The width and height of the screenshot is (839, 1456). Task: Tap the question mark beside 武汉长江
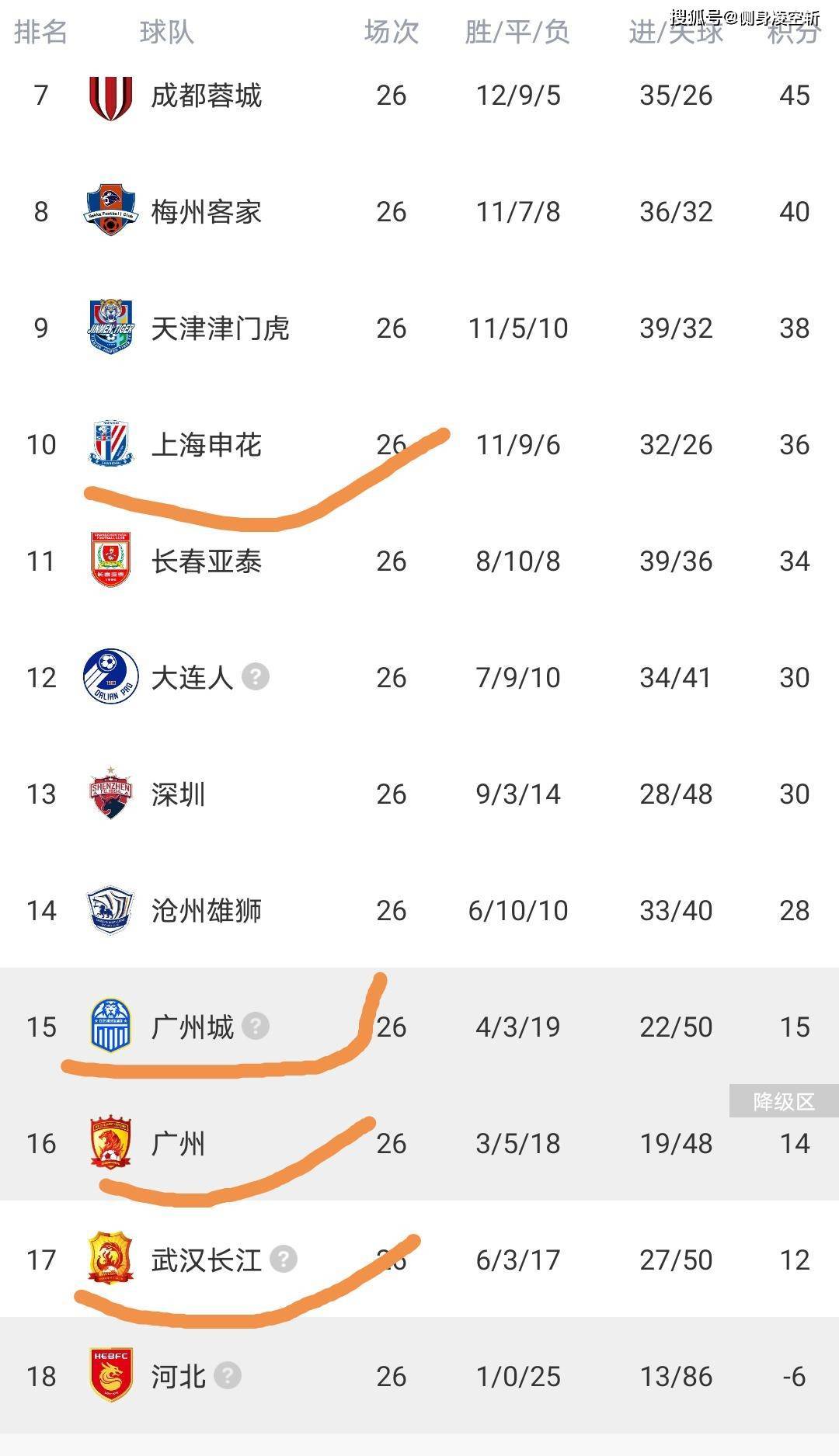coord(284,1259)
